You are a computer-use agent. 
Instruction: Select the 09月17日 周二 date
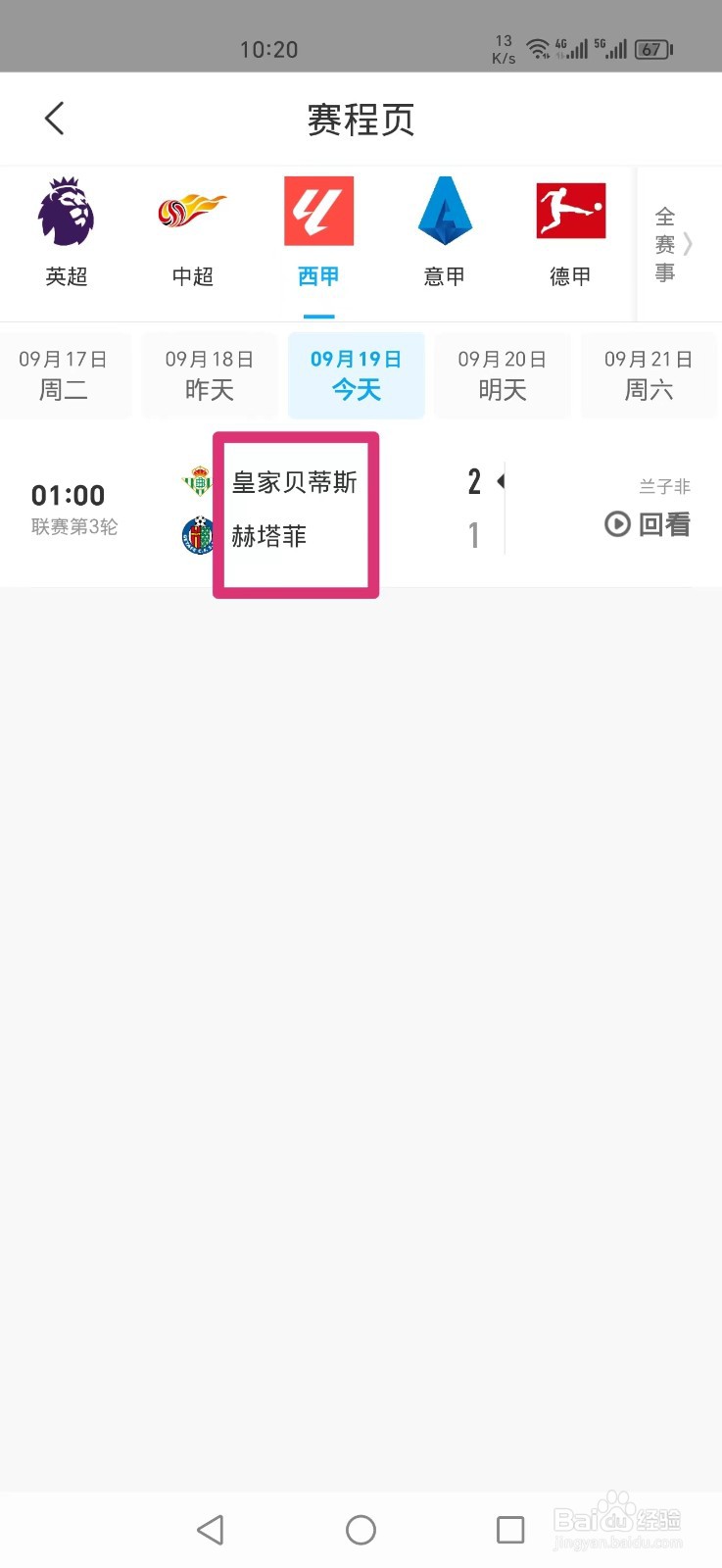click(64, 375)
